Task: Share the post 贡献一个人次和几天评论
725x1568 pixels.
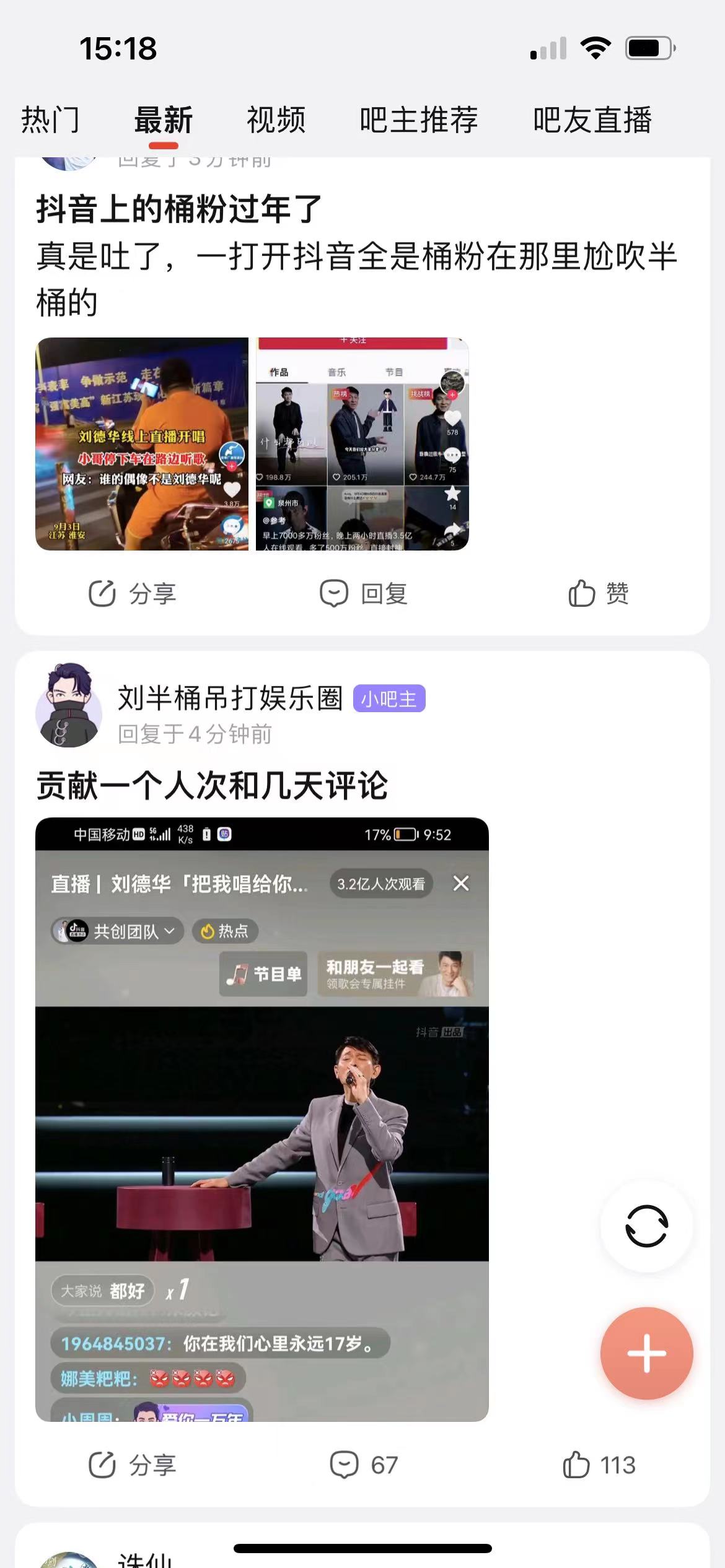Action: [133, 1465]
